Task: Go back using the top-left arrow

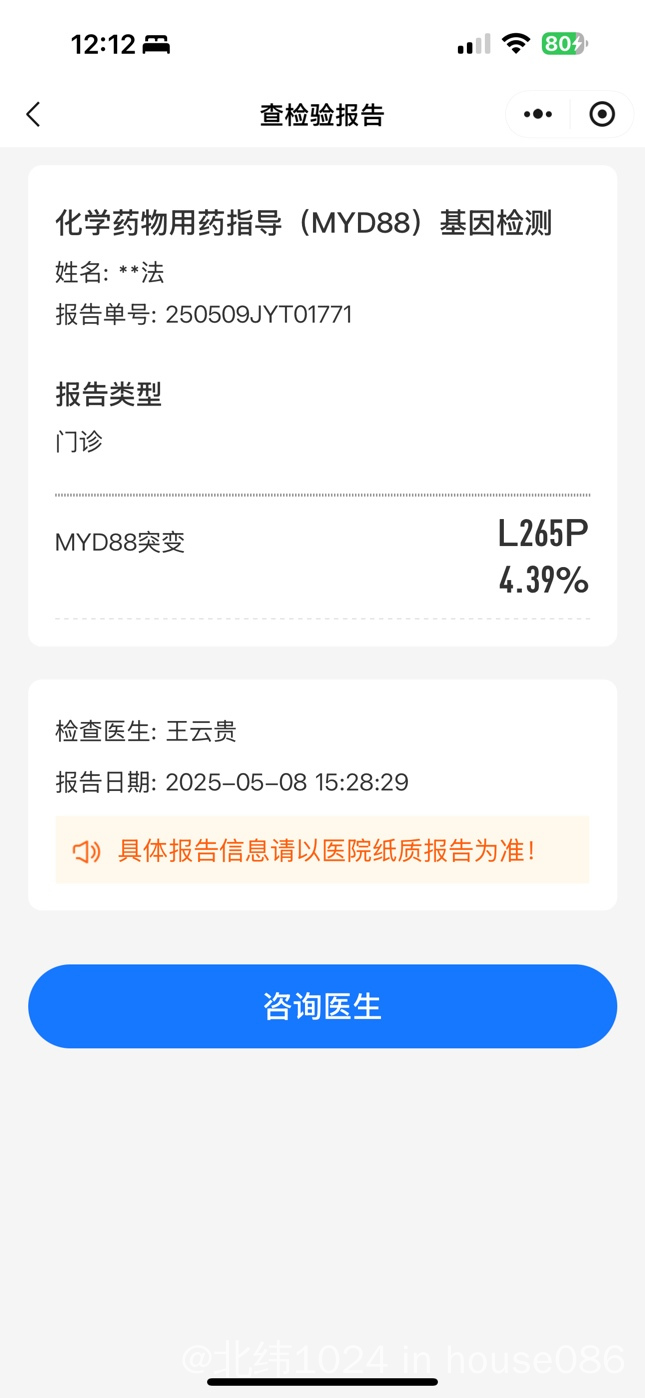Action: (33, 115)
